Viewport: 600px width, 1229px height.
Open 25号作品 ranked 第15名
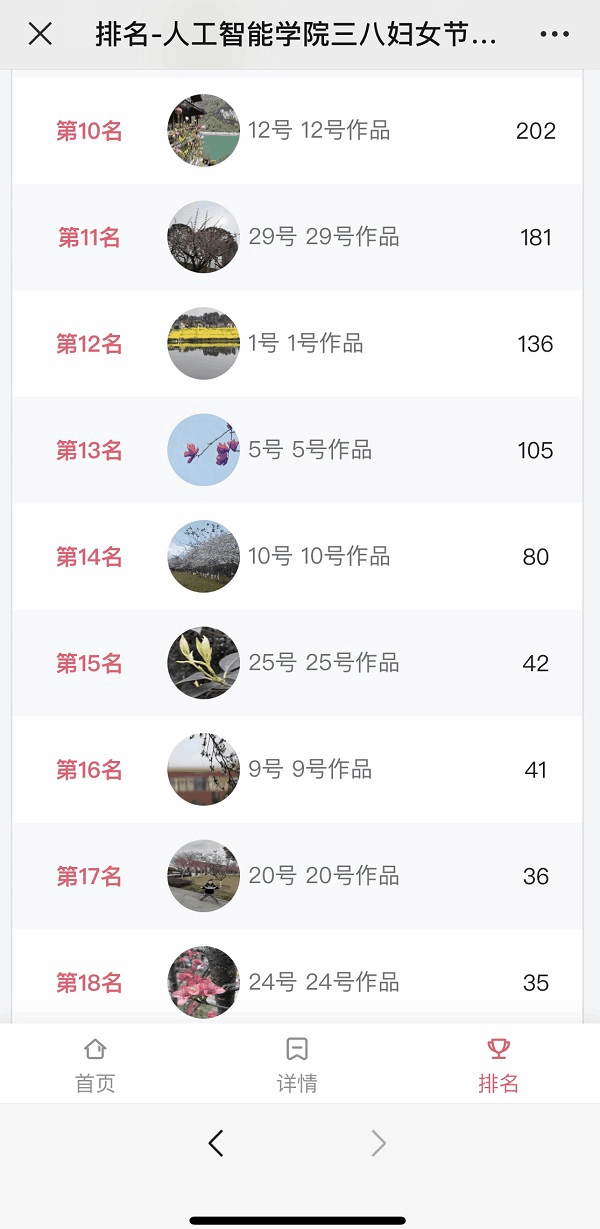323,663
